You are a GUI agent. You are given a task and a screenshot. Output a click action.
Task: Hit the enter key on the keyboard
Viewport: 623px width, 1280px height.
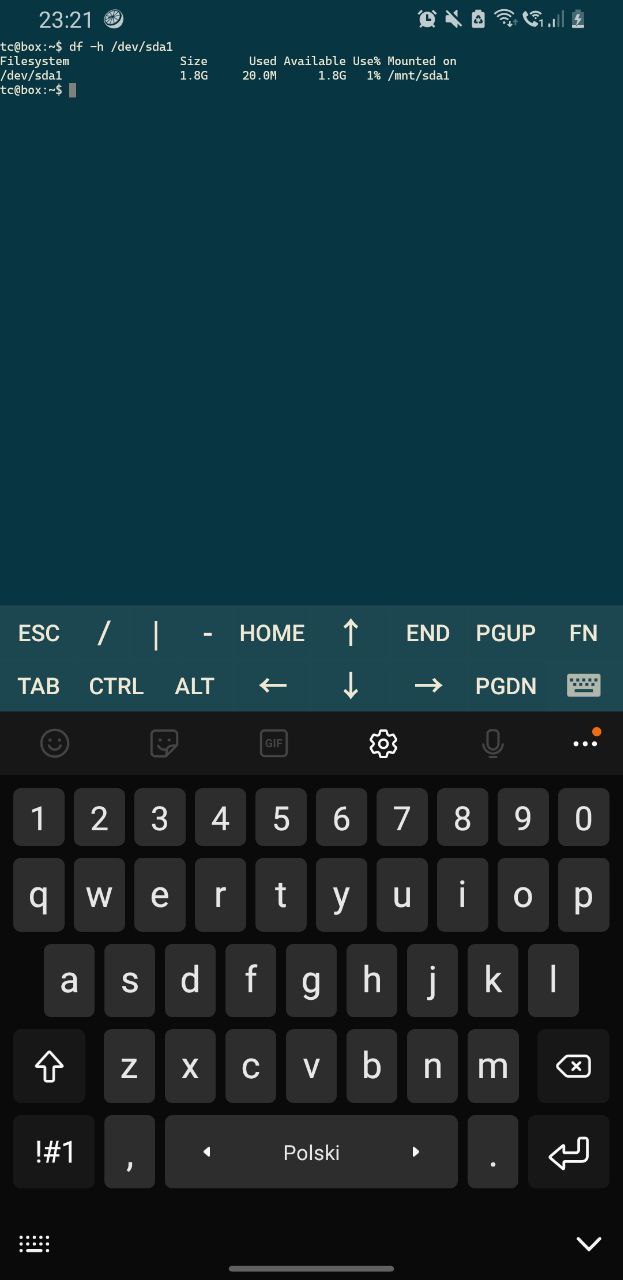[x=569, y=1152]
